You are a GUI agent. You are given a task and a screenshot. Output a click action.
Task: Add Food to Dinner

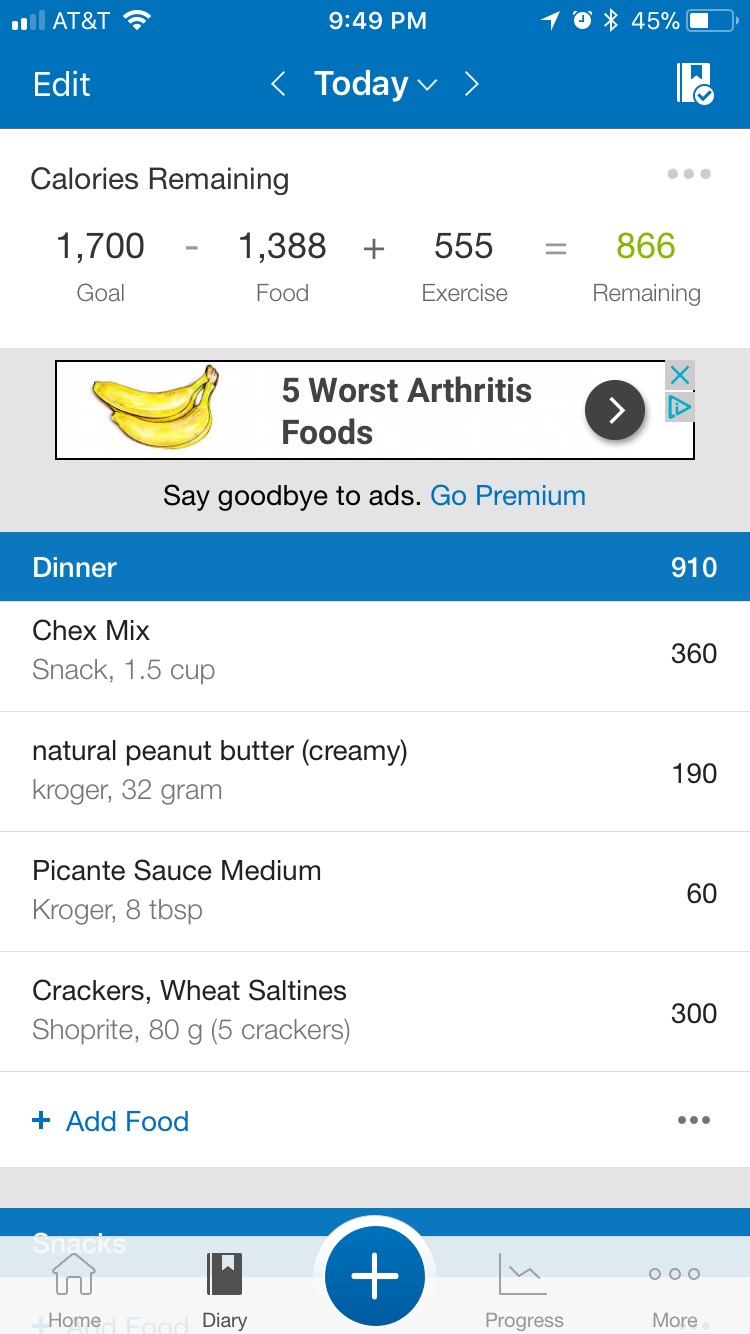tap(111, 1121)
